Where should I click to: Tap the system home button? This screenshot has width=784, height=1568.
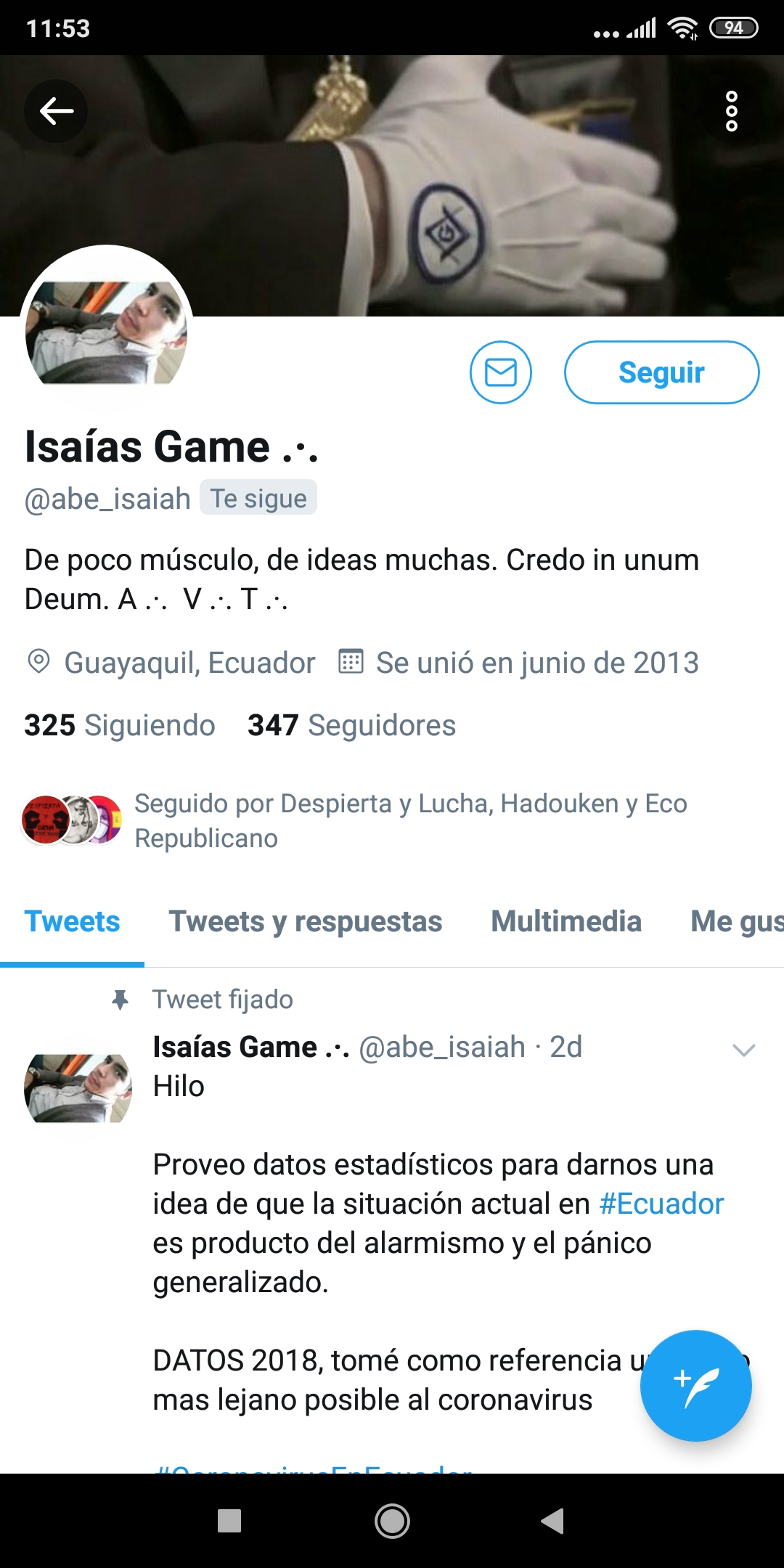(x=392, y=1521)
